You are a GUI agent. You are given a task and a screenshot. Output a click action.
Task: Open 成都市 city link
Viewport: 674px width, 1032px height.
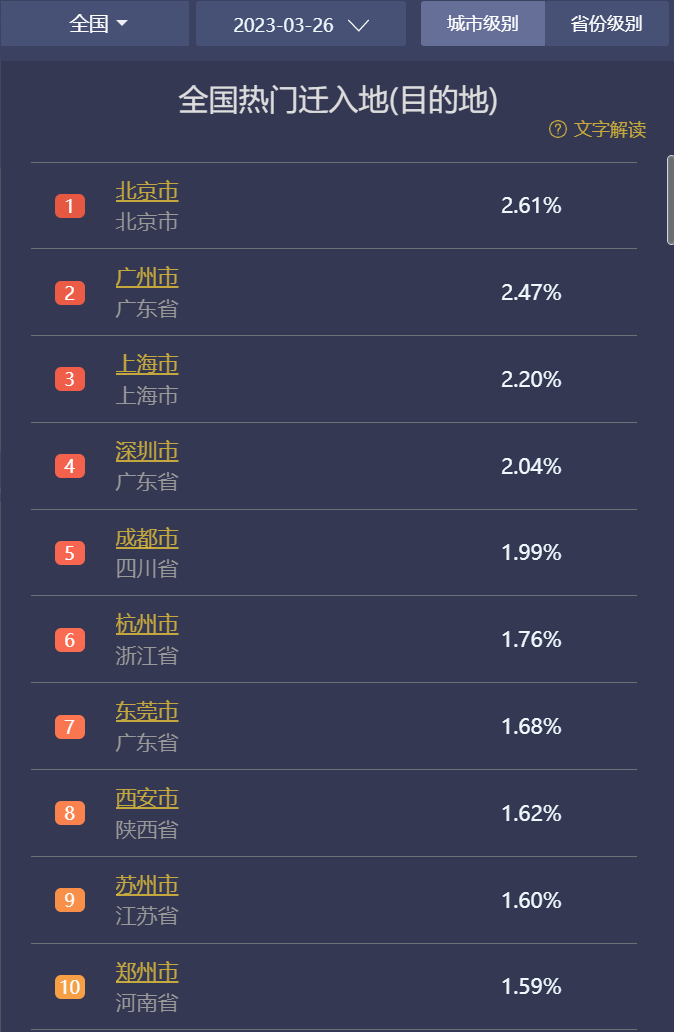(x=147, y=539)
